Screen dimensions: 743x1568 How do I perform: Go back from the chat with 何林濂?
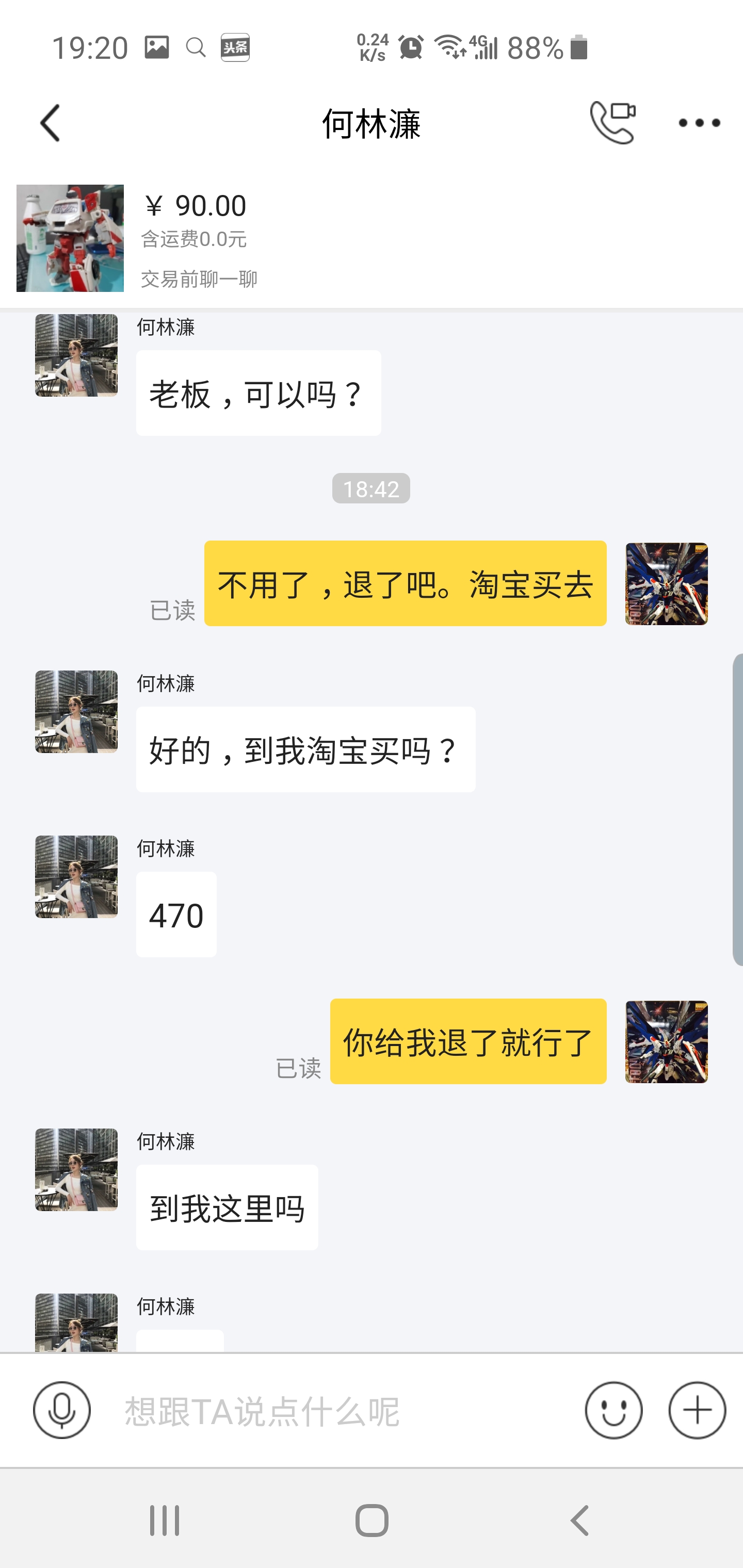tap(50, 123)
